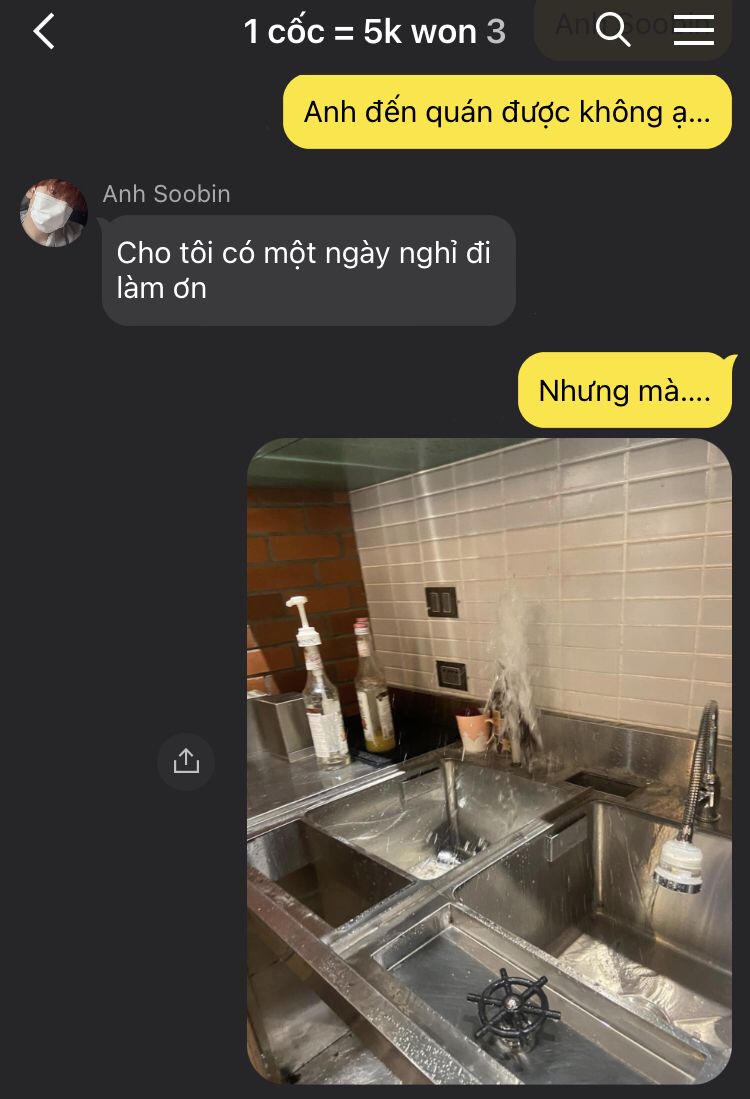
Task: Go back from the chat room
Action: pyautogui.click(x=44, y=32)
